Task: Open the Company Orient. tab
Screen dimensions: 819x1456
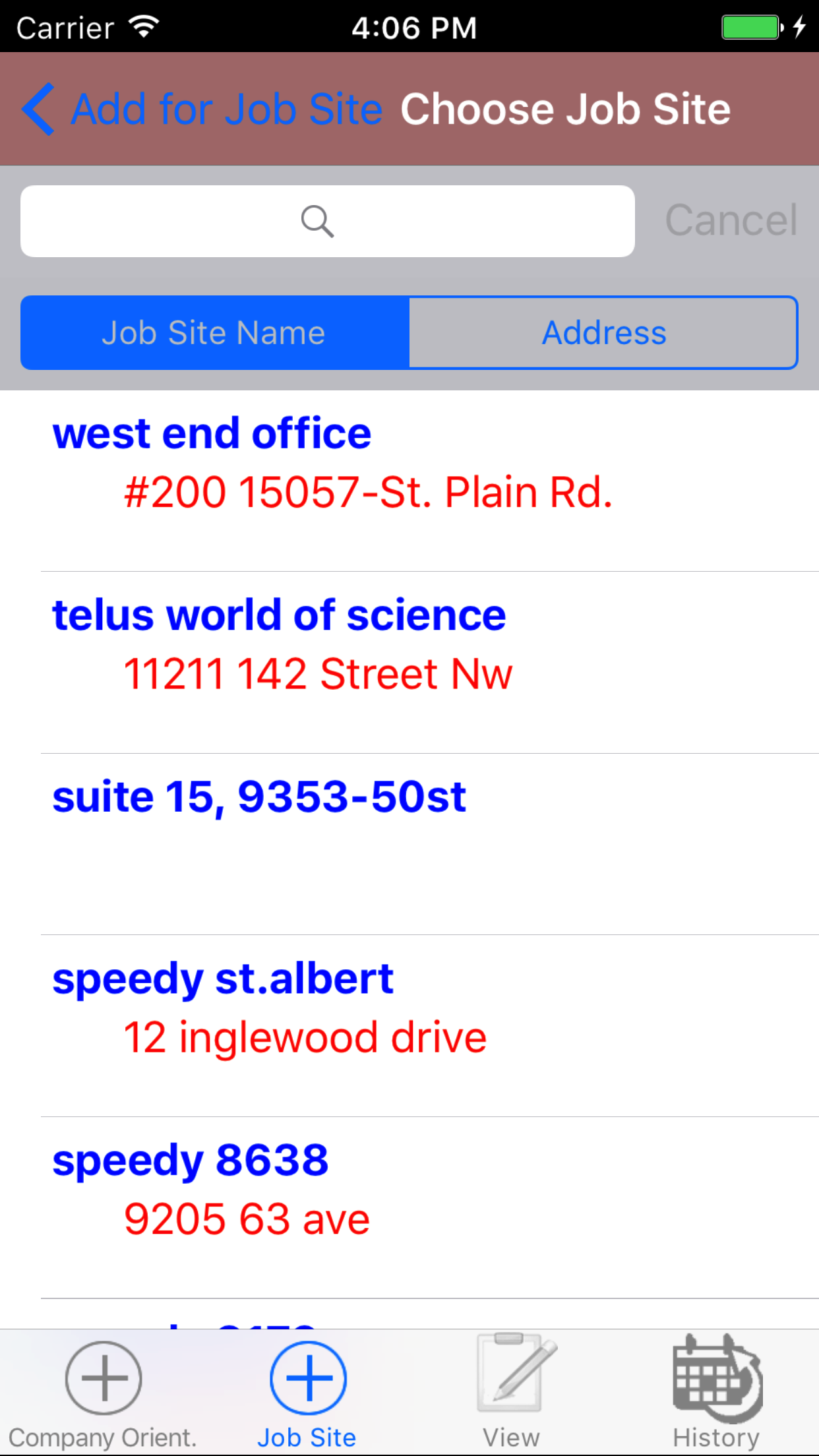Action: point(103,1393)
